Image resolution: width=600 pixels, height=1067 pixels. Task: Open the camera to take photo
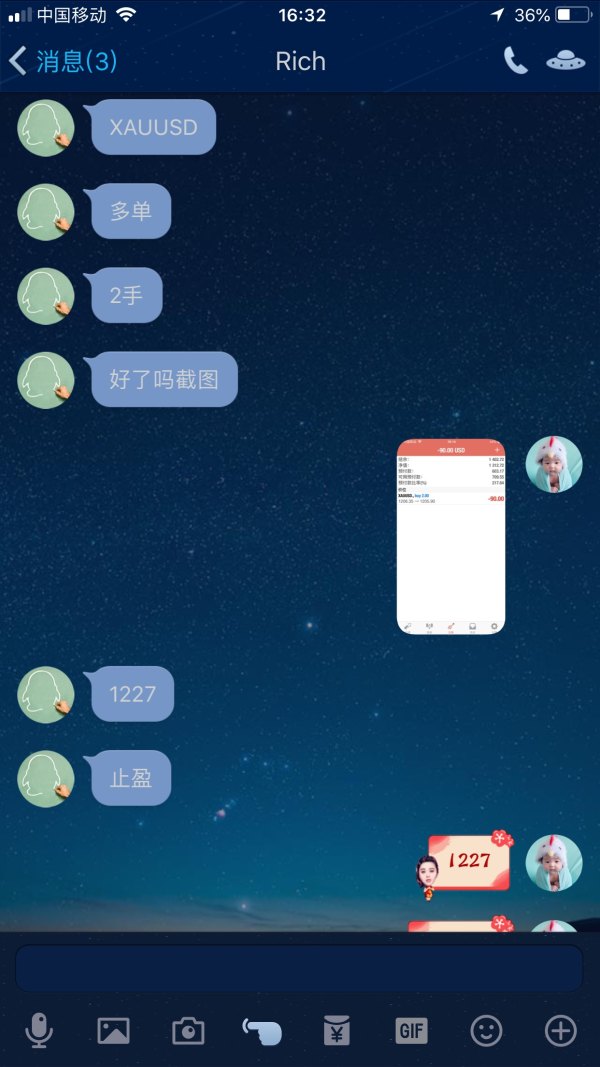coord(188,1030)
